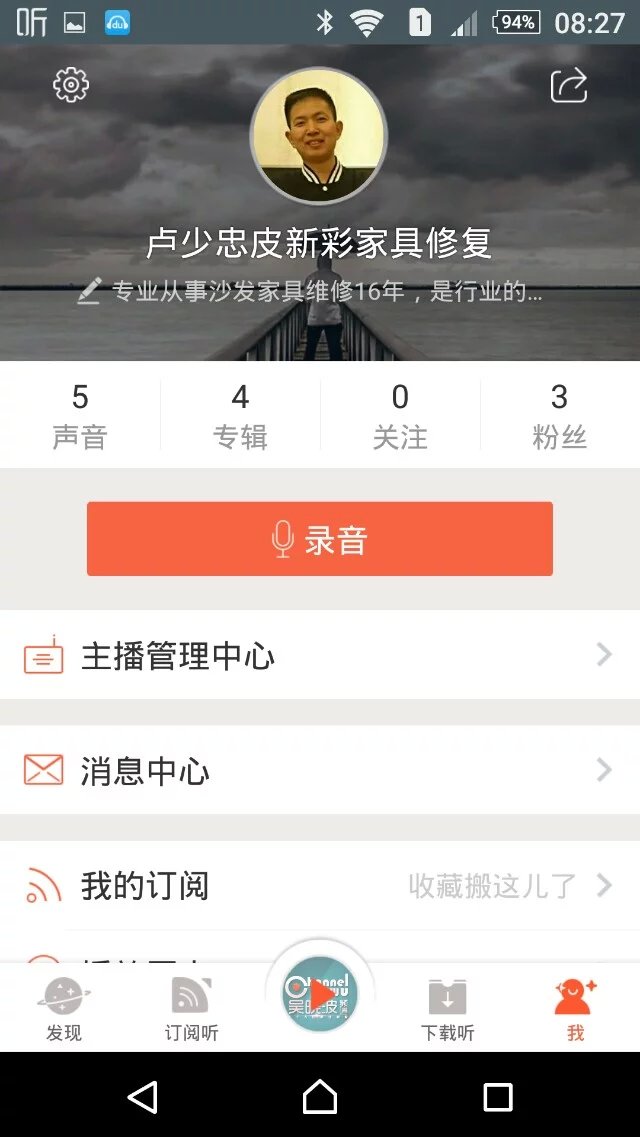This screenshot has height=1137, width=640.
Task: Open the settings gear icon
Action: point(71,85)
